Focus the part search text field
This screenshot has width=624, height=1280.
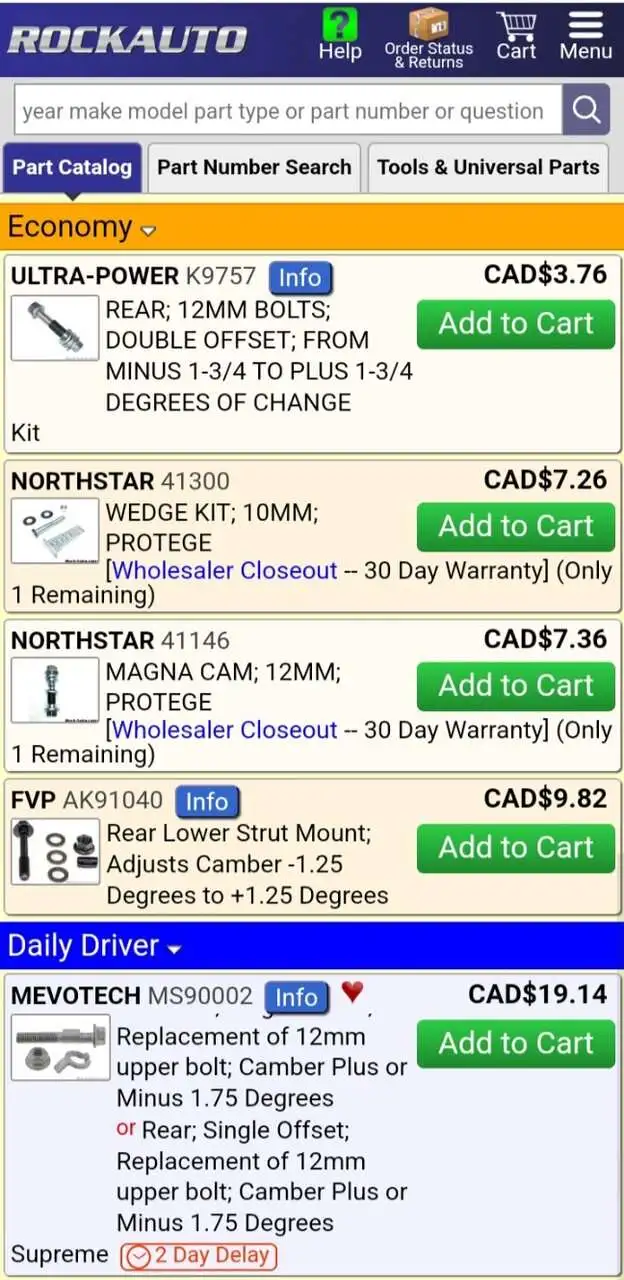(x=286, y=110)
